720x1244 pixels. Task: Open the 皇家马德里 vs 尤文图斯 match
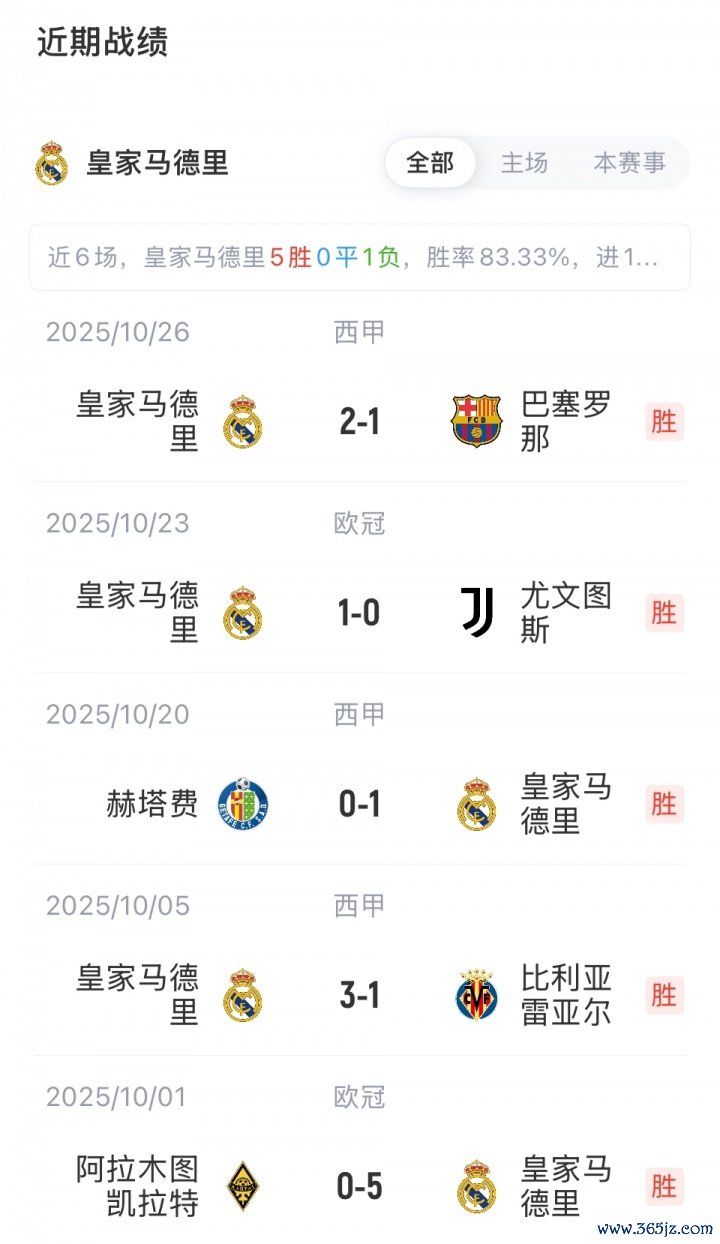click(x=360, y=613)
